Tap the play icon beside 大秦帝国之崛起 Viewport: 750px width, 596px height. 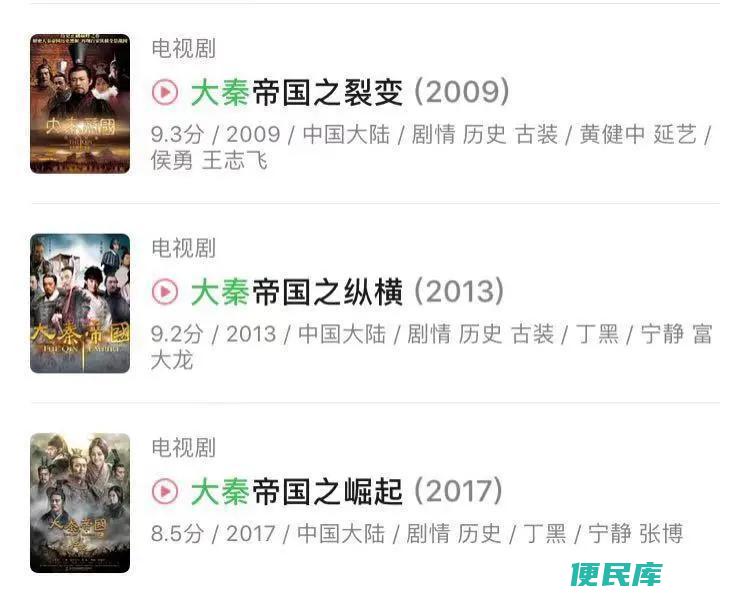click(165, 491)
